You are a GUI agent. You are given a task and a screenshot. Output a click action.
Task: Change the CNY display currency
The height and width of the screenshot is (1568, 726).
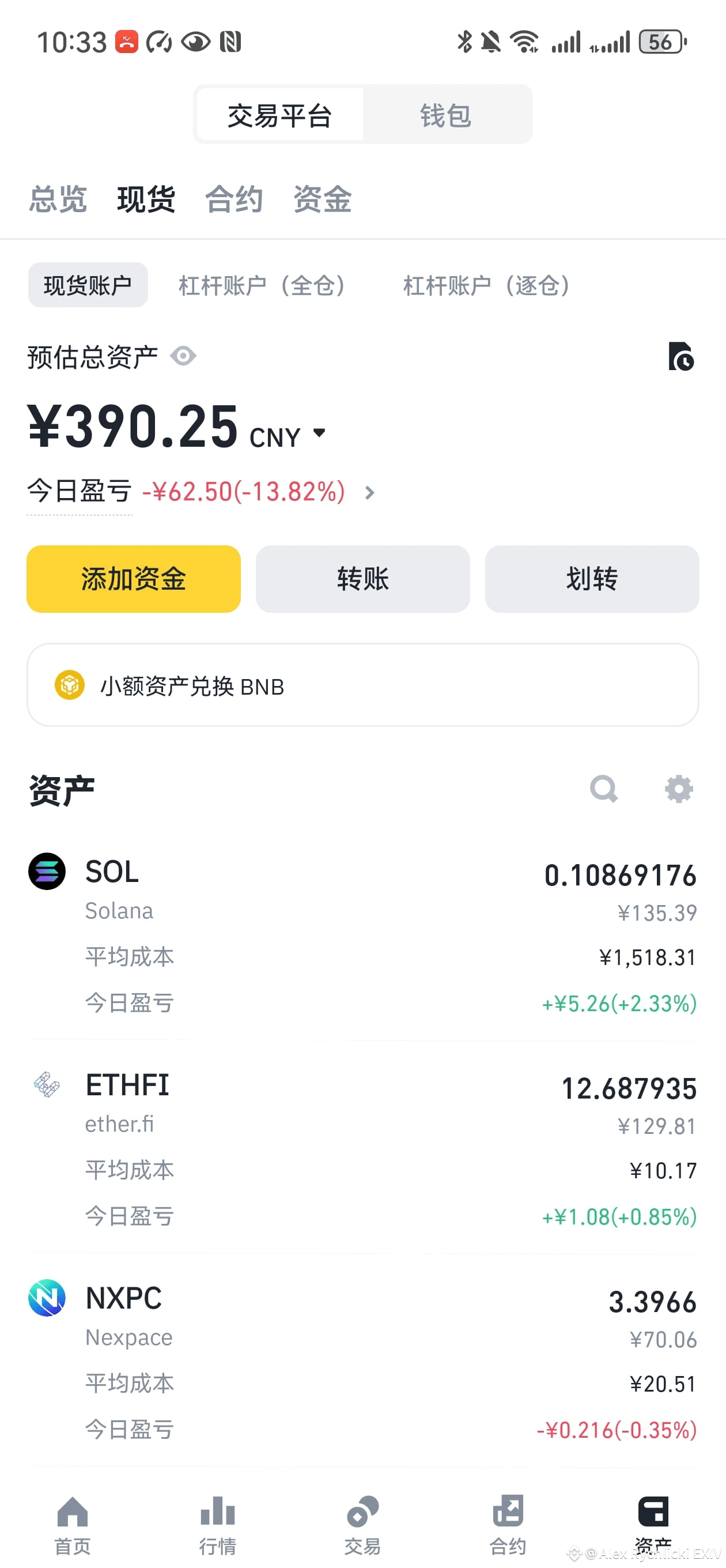[288, 436]
